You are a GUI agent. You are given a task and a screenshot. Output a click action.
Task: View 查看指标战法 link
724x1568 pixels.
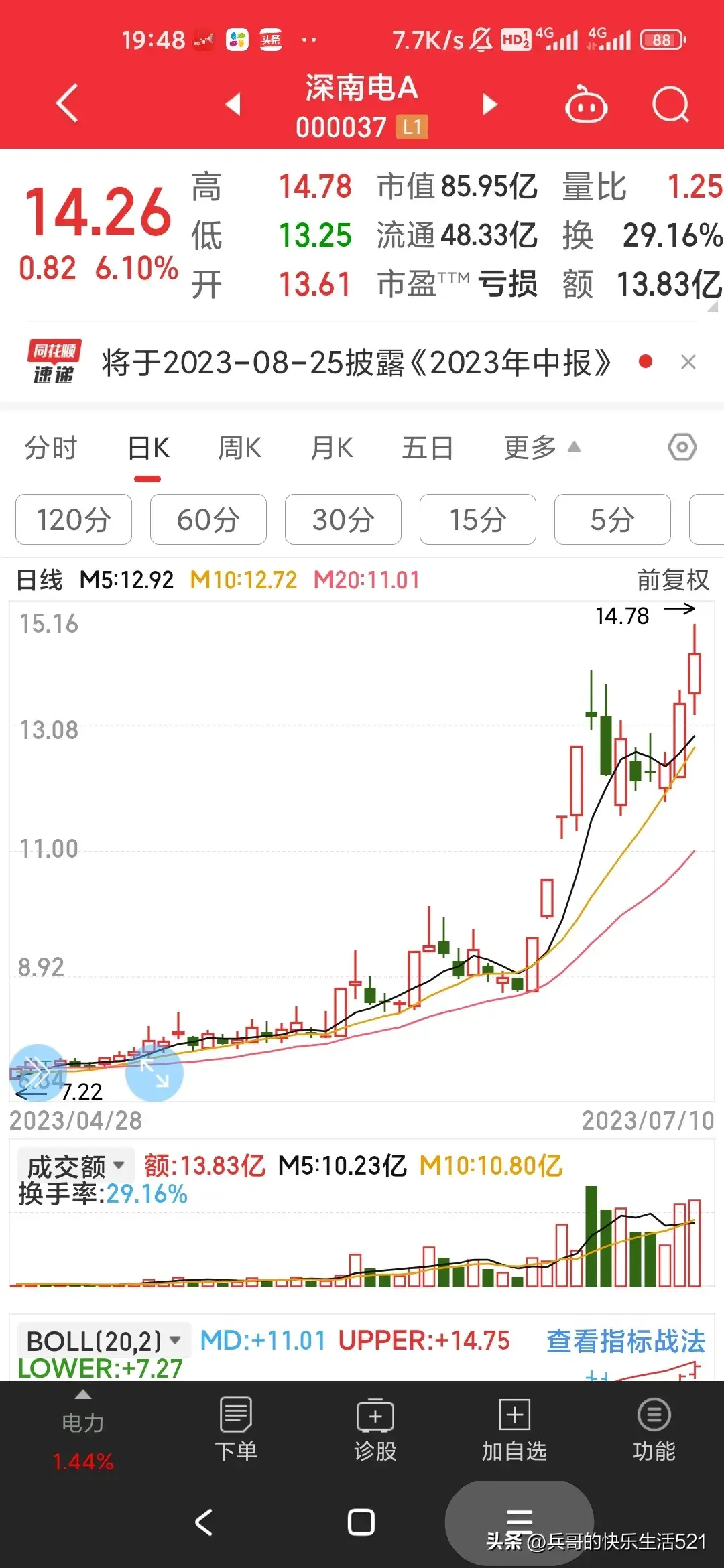coord(626,1342)
